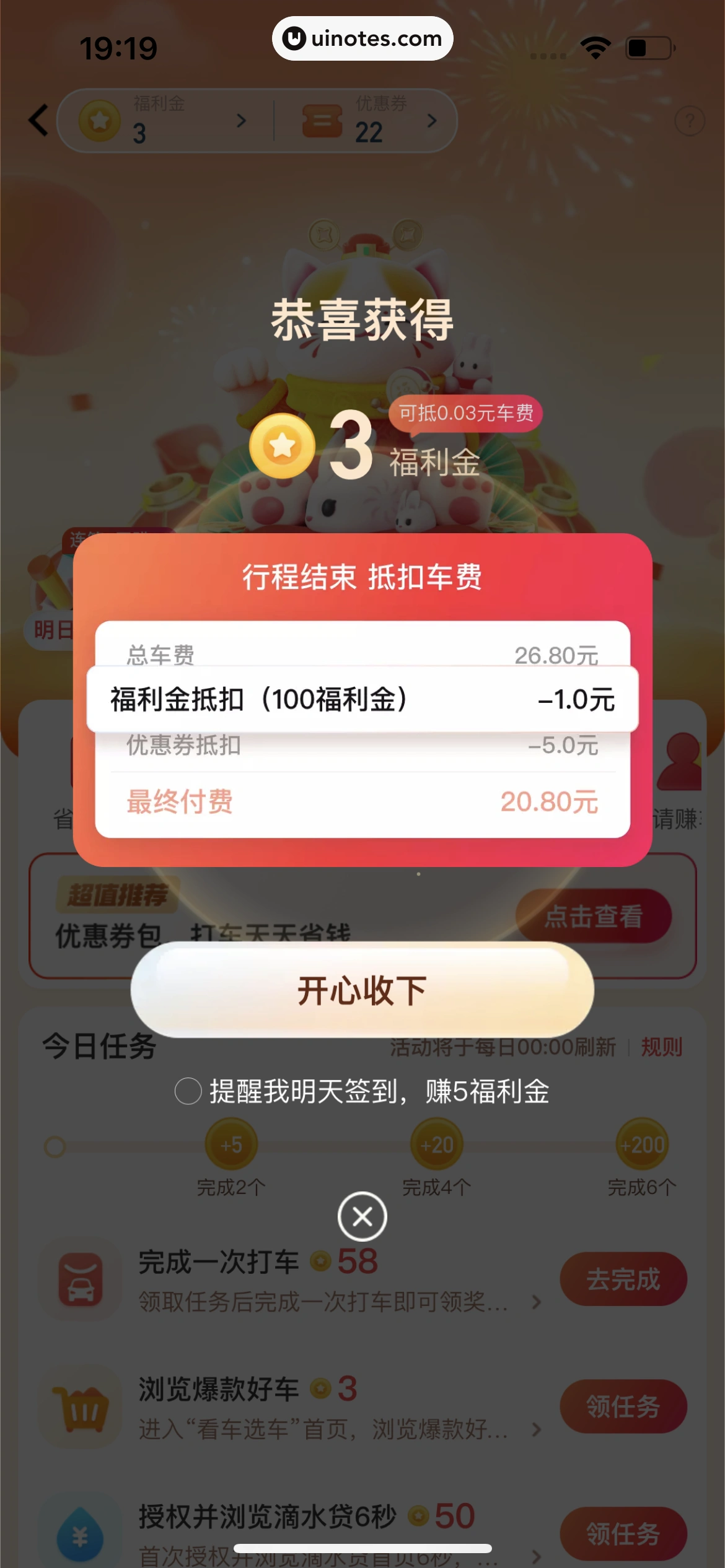This screenshot has height=1568, width=725.
Task: Tap the back arrow at top left
Action: pos(37,119)
